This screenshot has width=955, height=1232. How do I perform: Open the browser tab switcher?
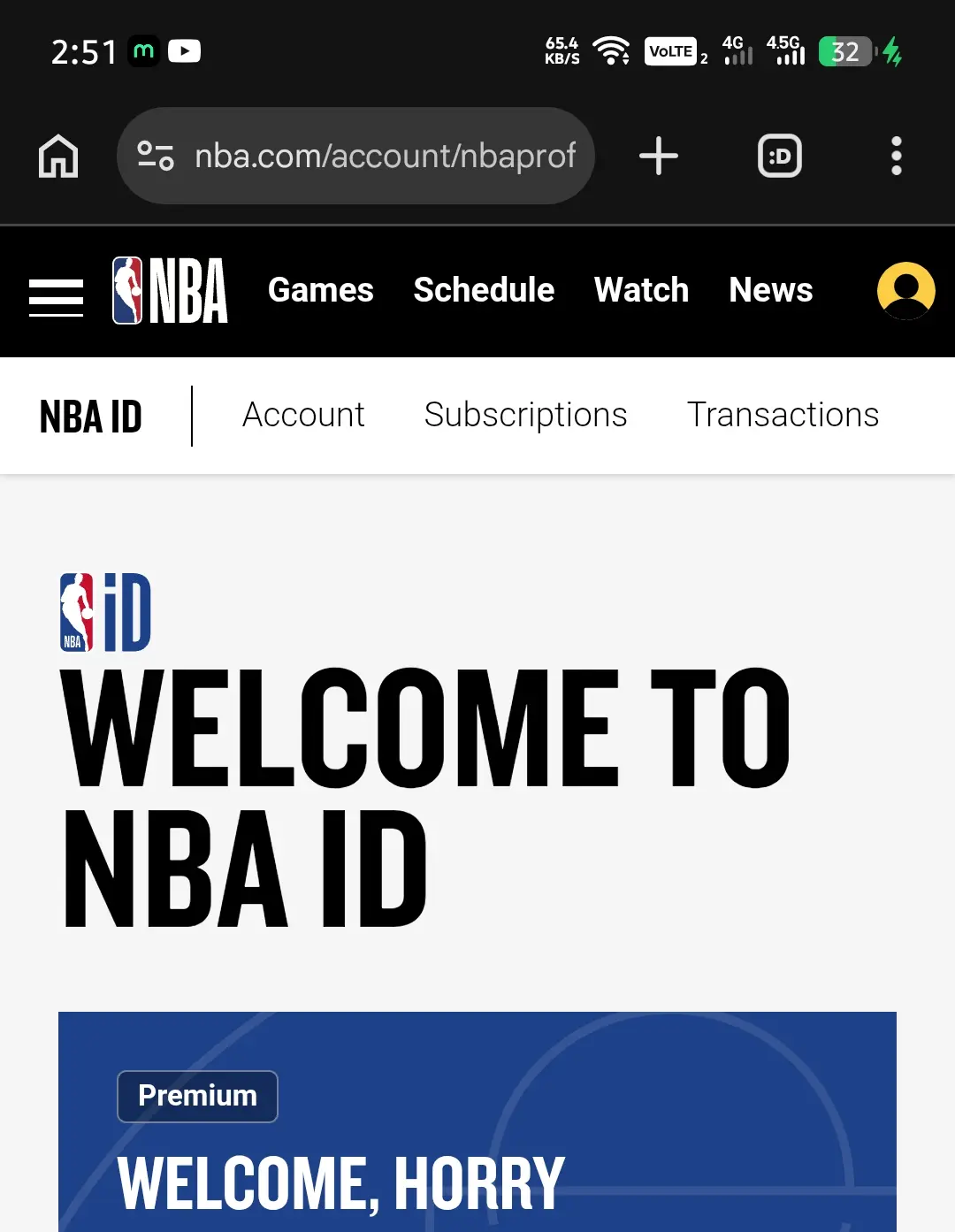click(x=780, y=156)
